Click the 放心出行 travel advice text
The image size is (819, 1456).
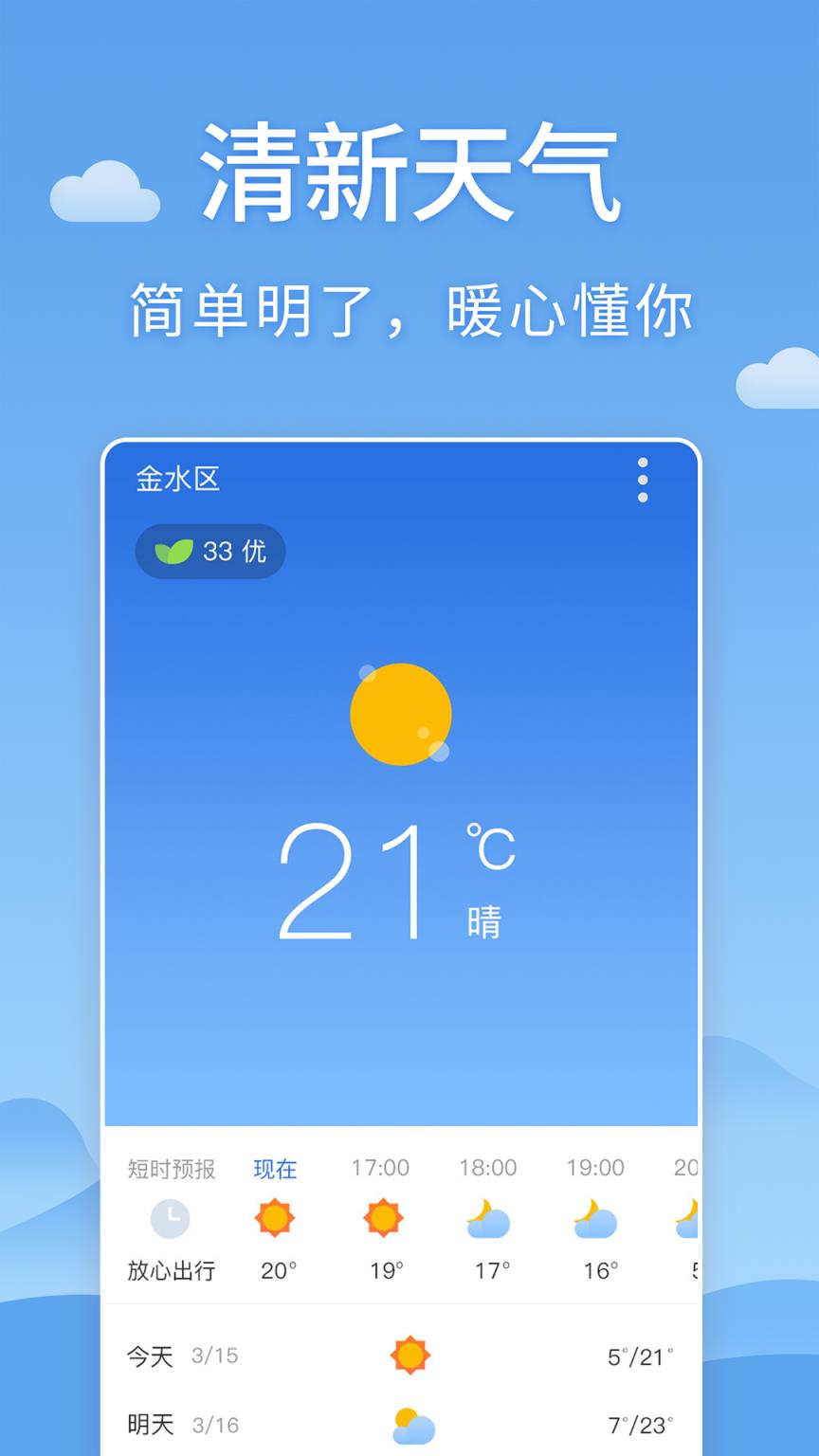171,1271
